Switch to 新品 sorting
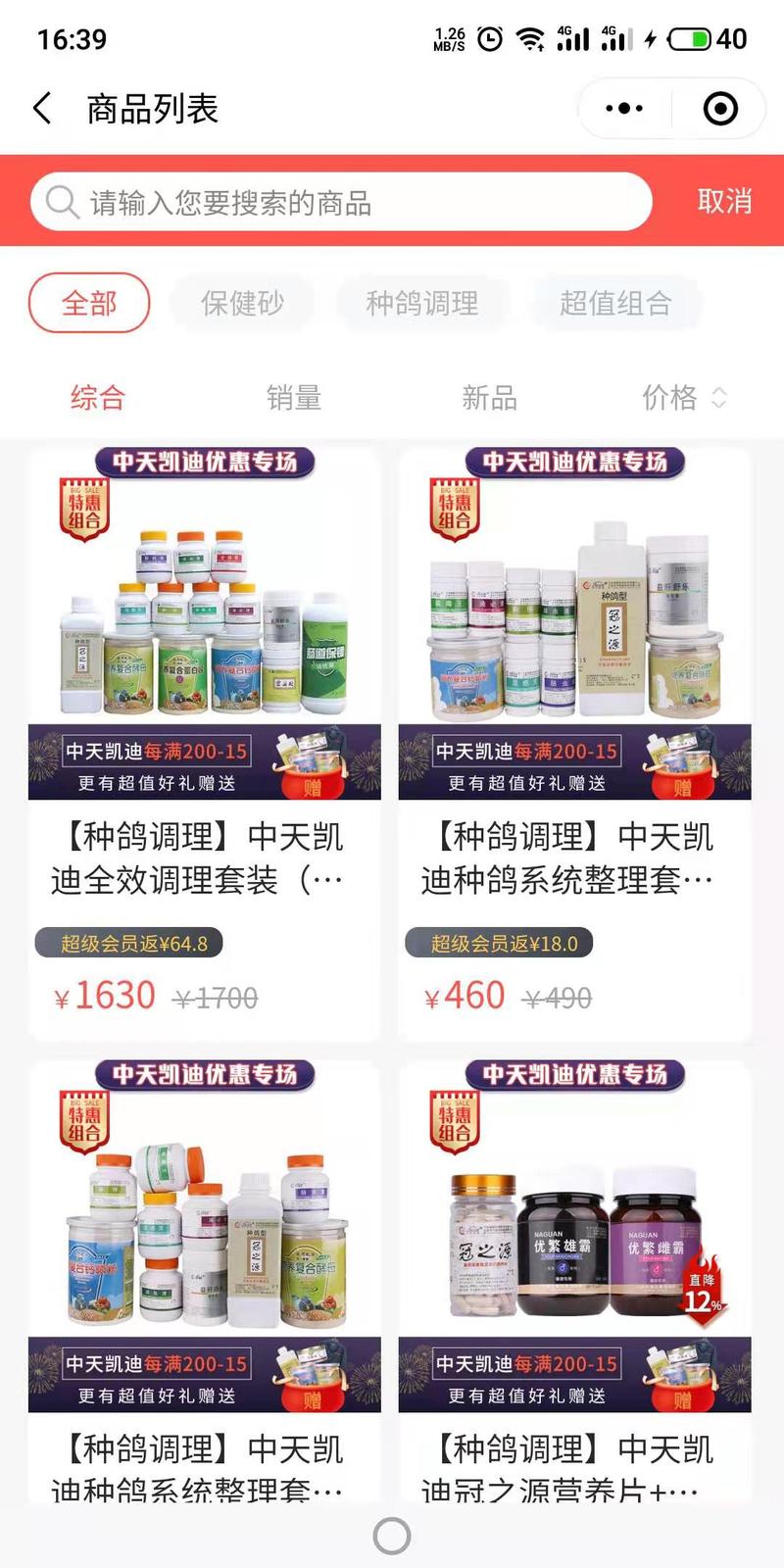This screenshot has height=1568, width=784. pos(489,398)
